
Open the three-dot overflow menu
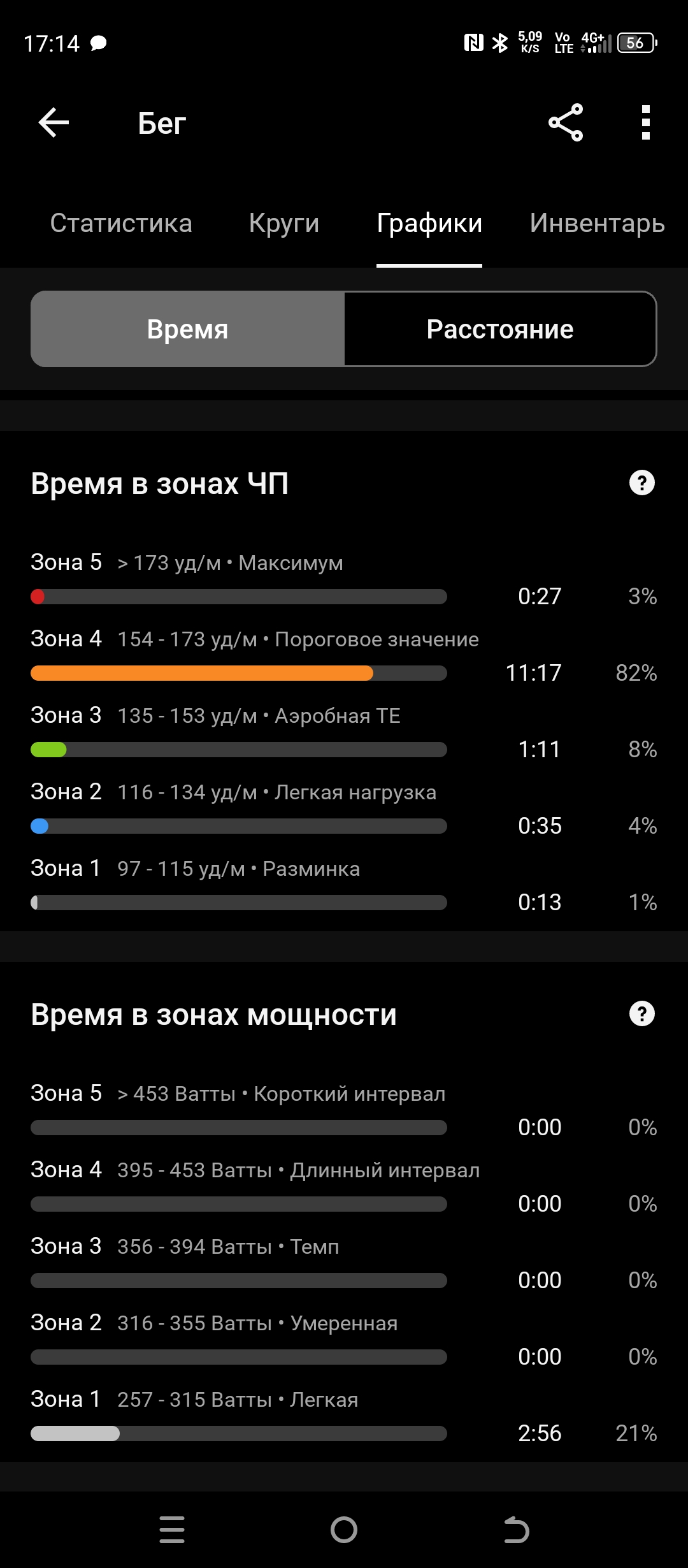[x=645, y=122]
